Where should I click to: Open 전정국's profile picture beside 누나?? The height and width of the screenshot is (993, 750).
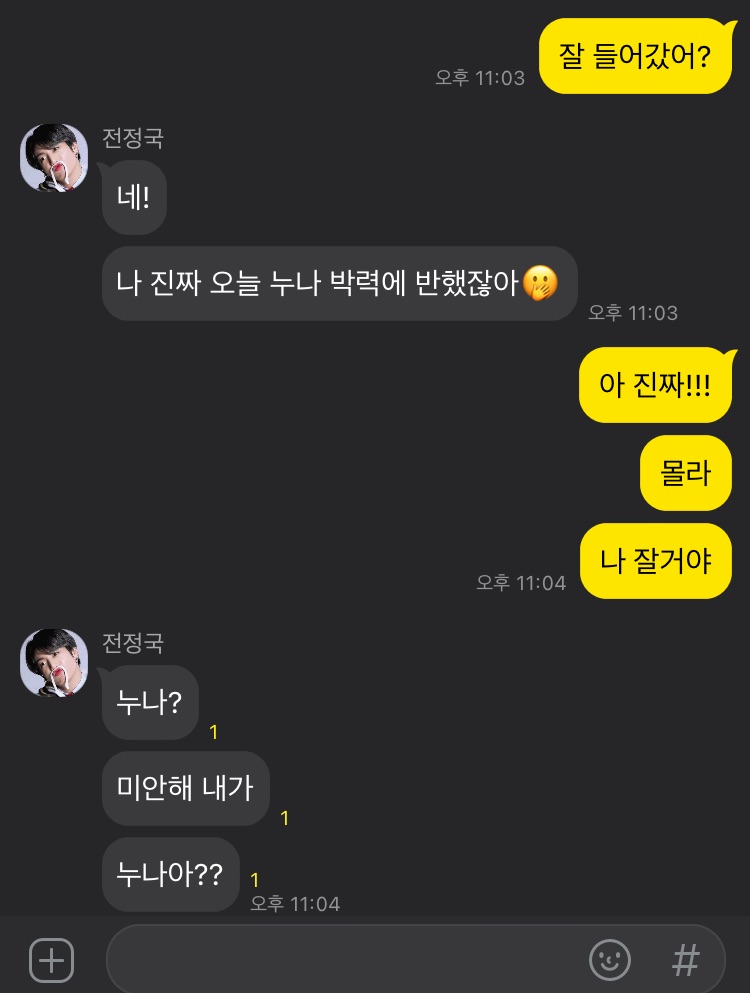(54, 663)
